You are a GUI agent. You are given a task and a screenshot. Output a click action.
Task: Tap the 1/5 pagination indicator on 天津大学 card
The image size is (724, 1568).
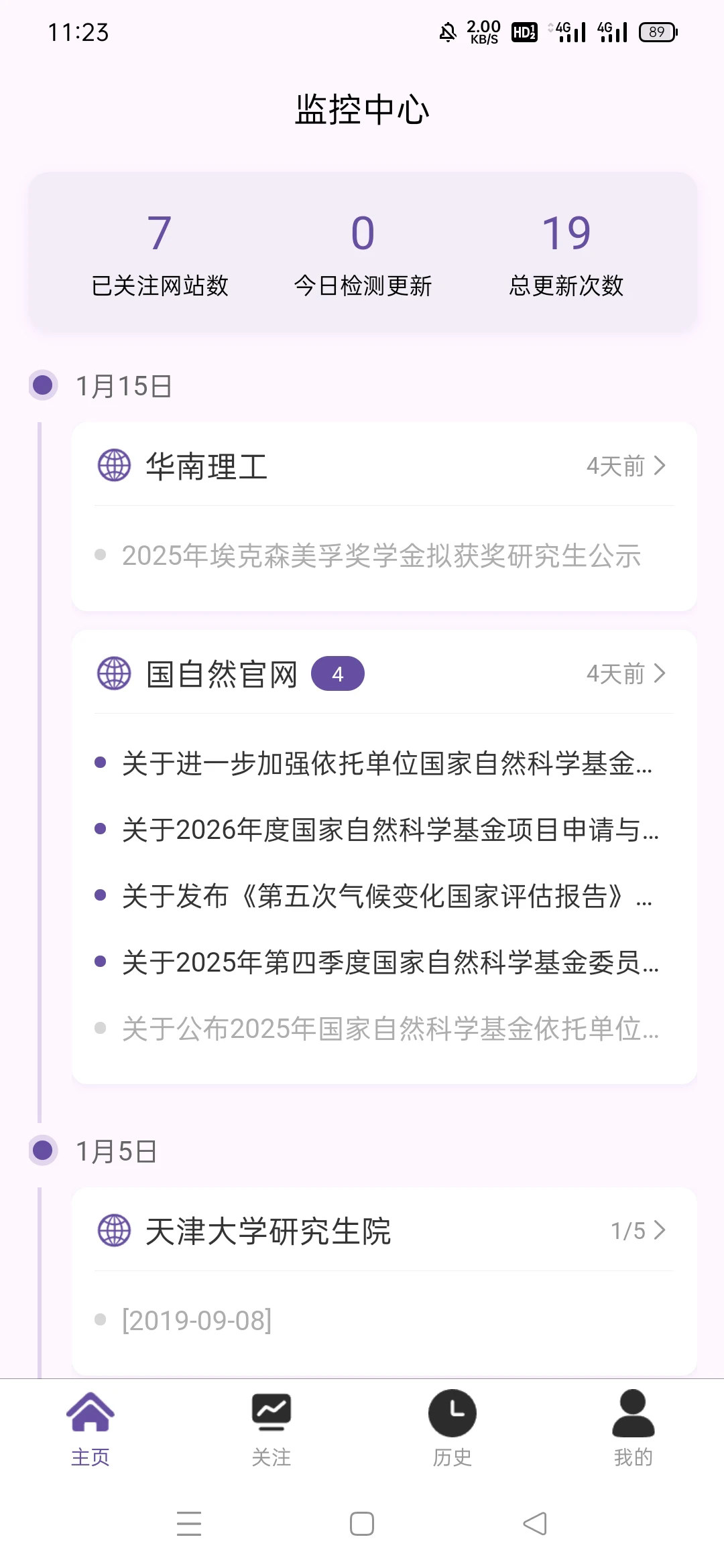point(630,1230)
